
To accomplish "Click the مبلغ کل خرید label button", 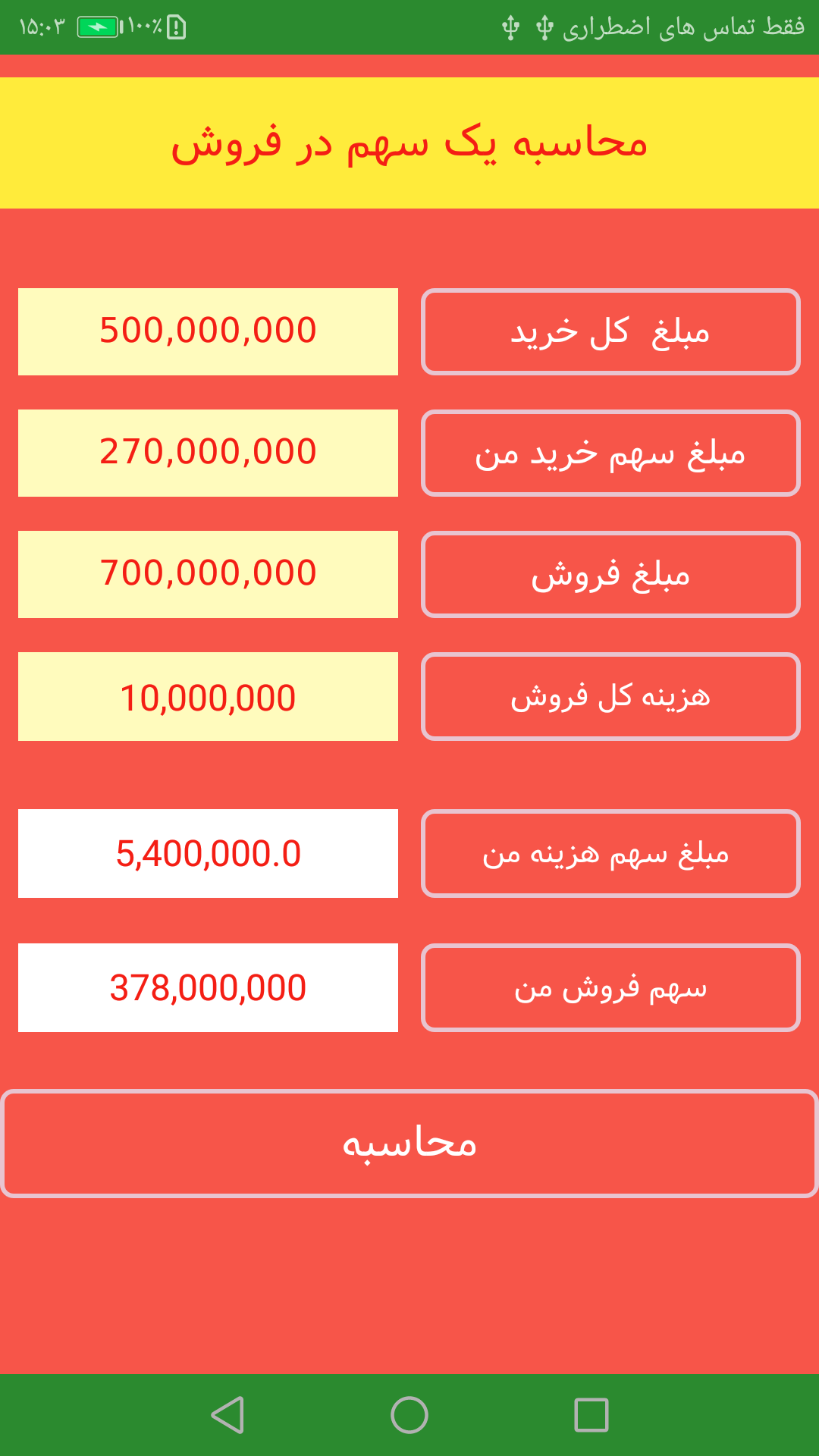I will click(x=610, y=331).
